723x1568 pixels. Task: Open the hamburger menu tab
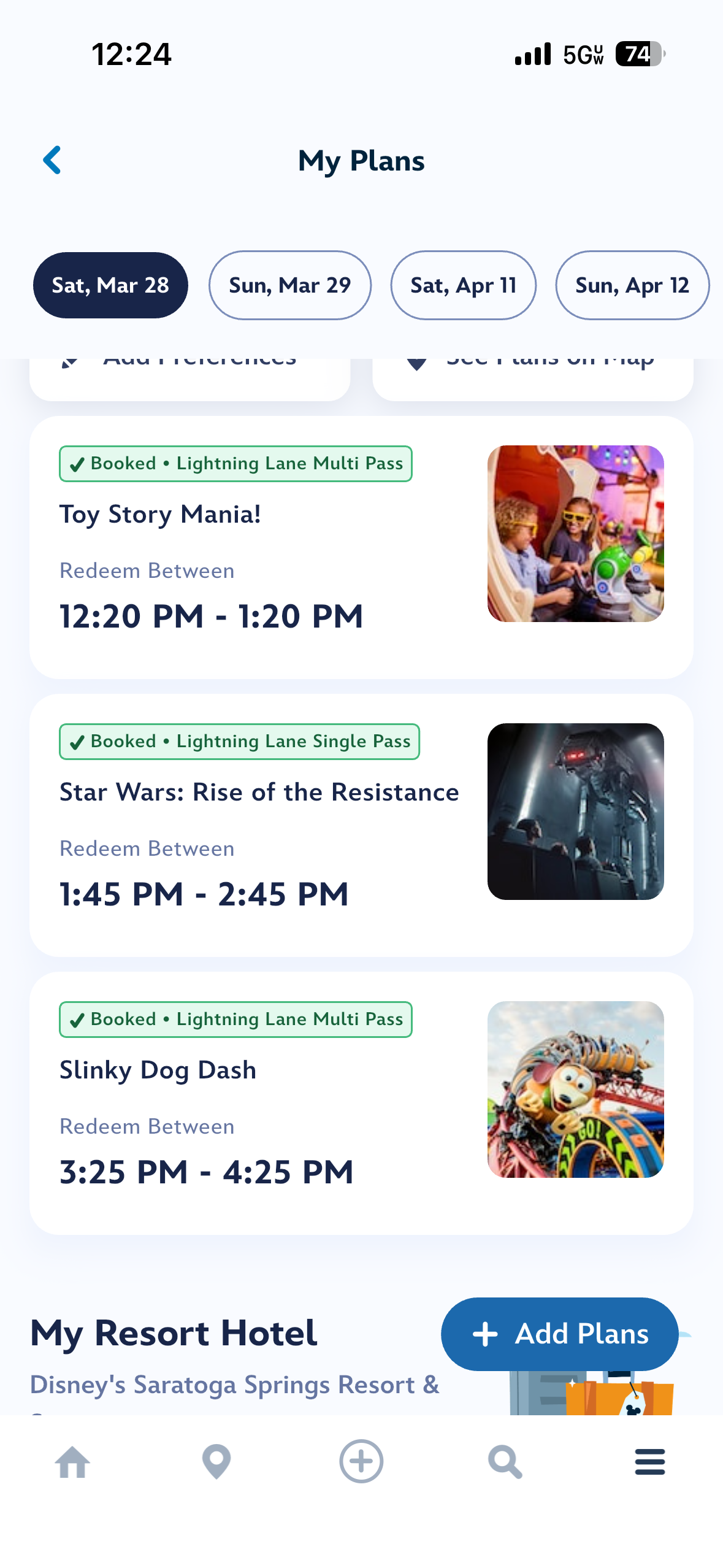coord(650,1462)
